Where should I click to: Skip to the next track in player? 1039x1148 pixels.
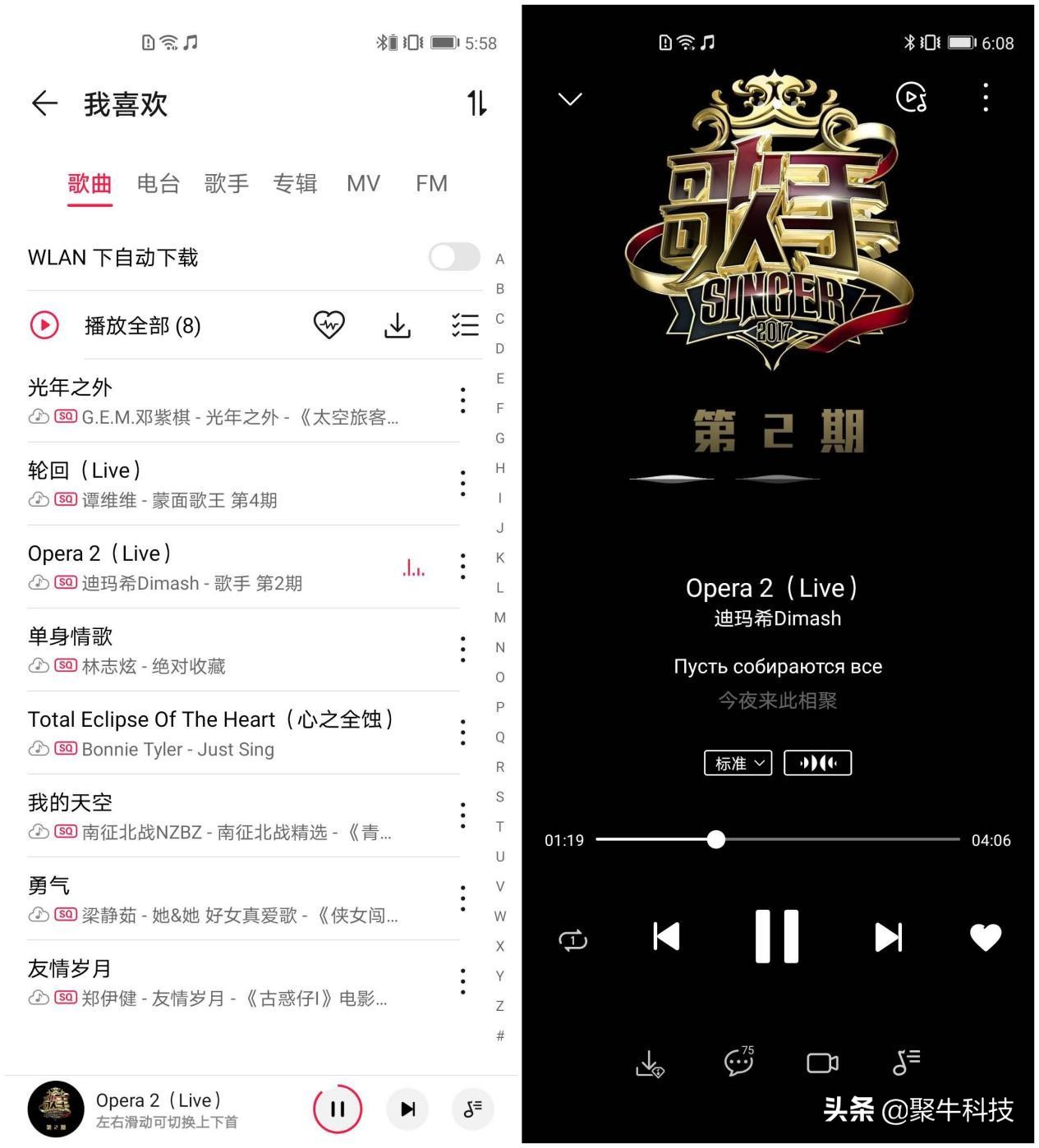click(x=888, y=937)
